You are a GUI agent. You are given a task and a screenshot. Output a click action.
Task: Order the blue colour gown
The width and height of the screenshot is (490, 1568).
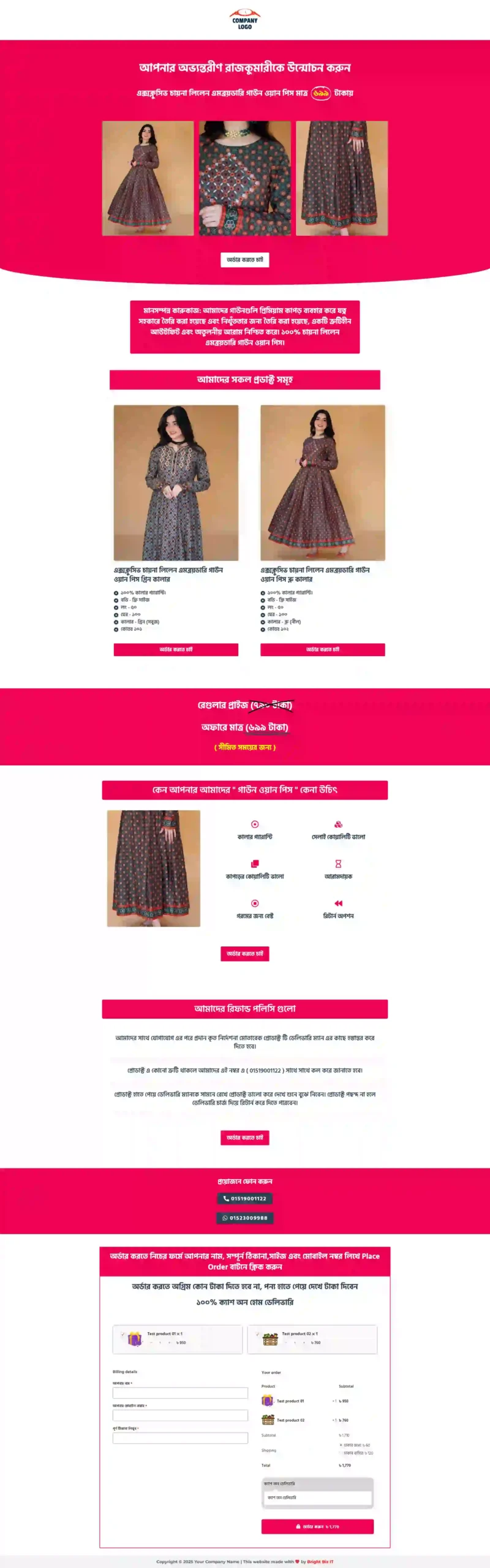click(322, 649)
